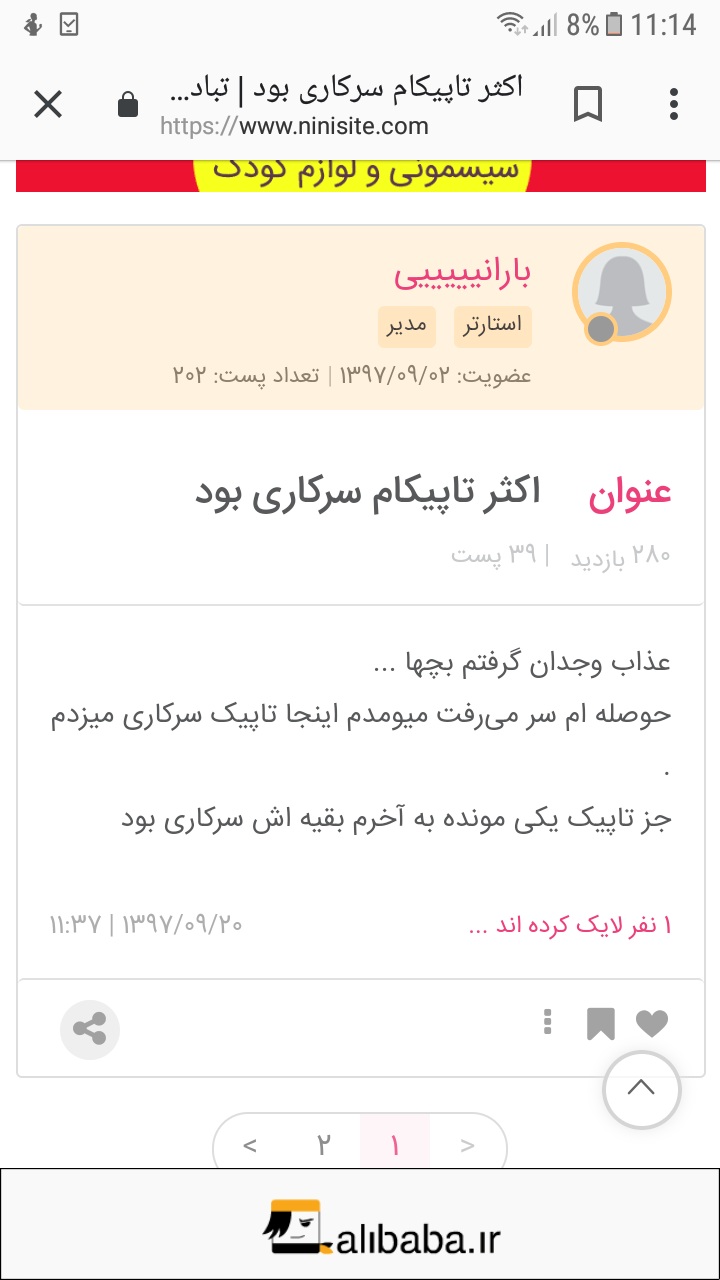Open the browser overflow menu
The image size is (720, 1280).
tap(675, 104)
